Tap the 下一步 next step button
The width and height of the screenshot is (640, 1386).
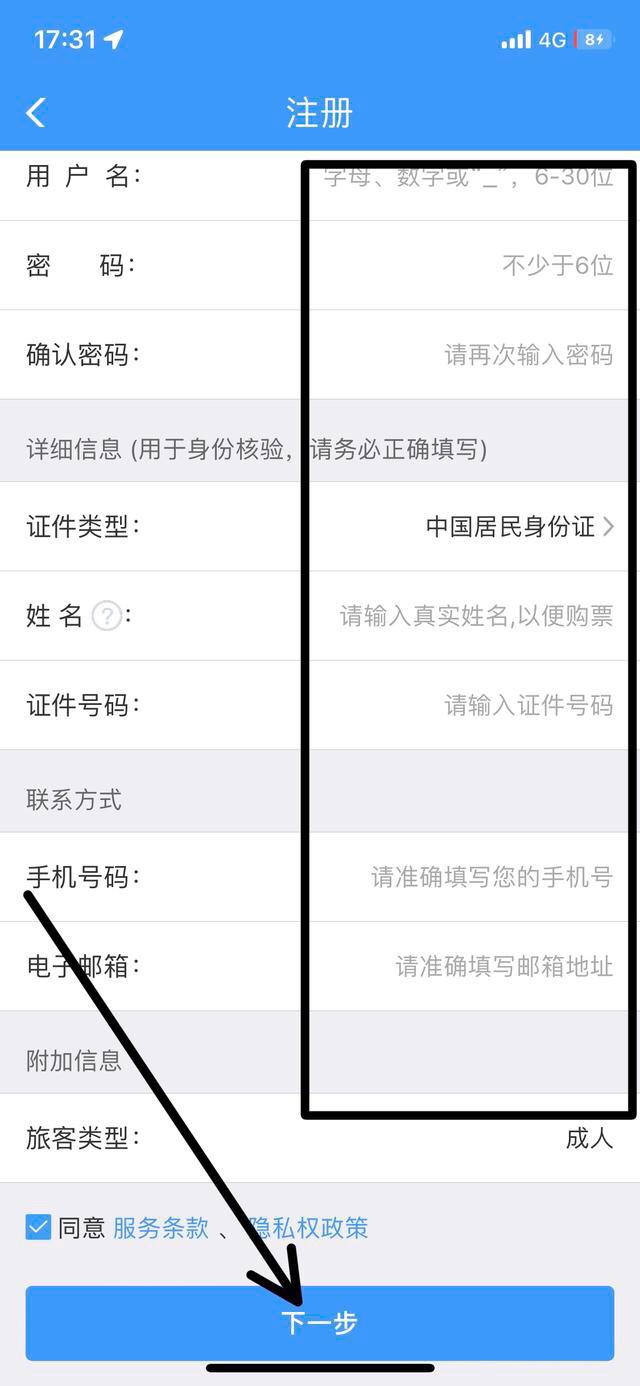coord(320,1323)
